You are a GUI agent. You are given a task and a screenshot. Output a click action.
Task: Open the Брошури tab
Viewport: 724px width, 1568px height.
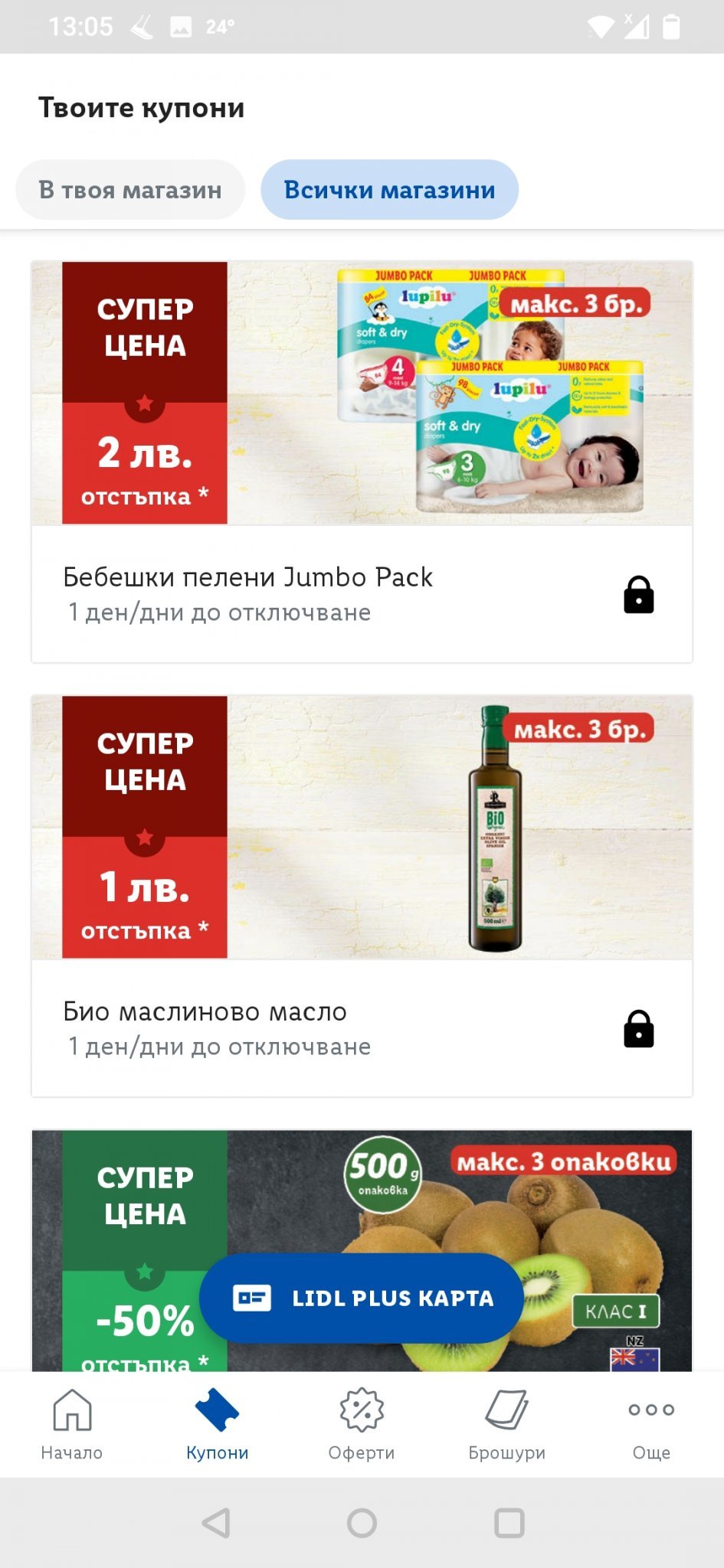506,1424
